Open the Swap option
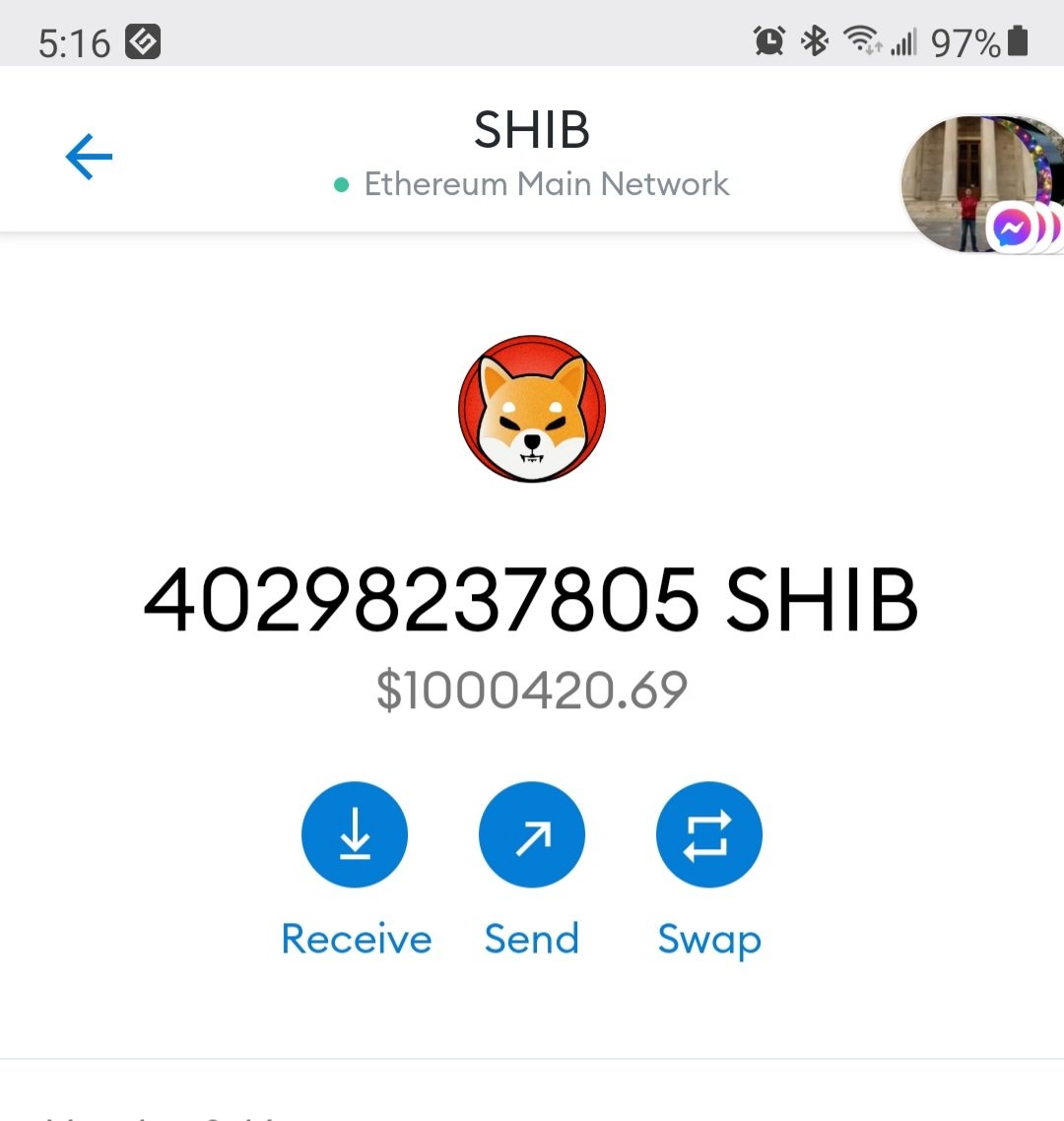The image size is (1064, 1121). pos(708,834)
